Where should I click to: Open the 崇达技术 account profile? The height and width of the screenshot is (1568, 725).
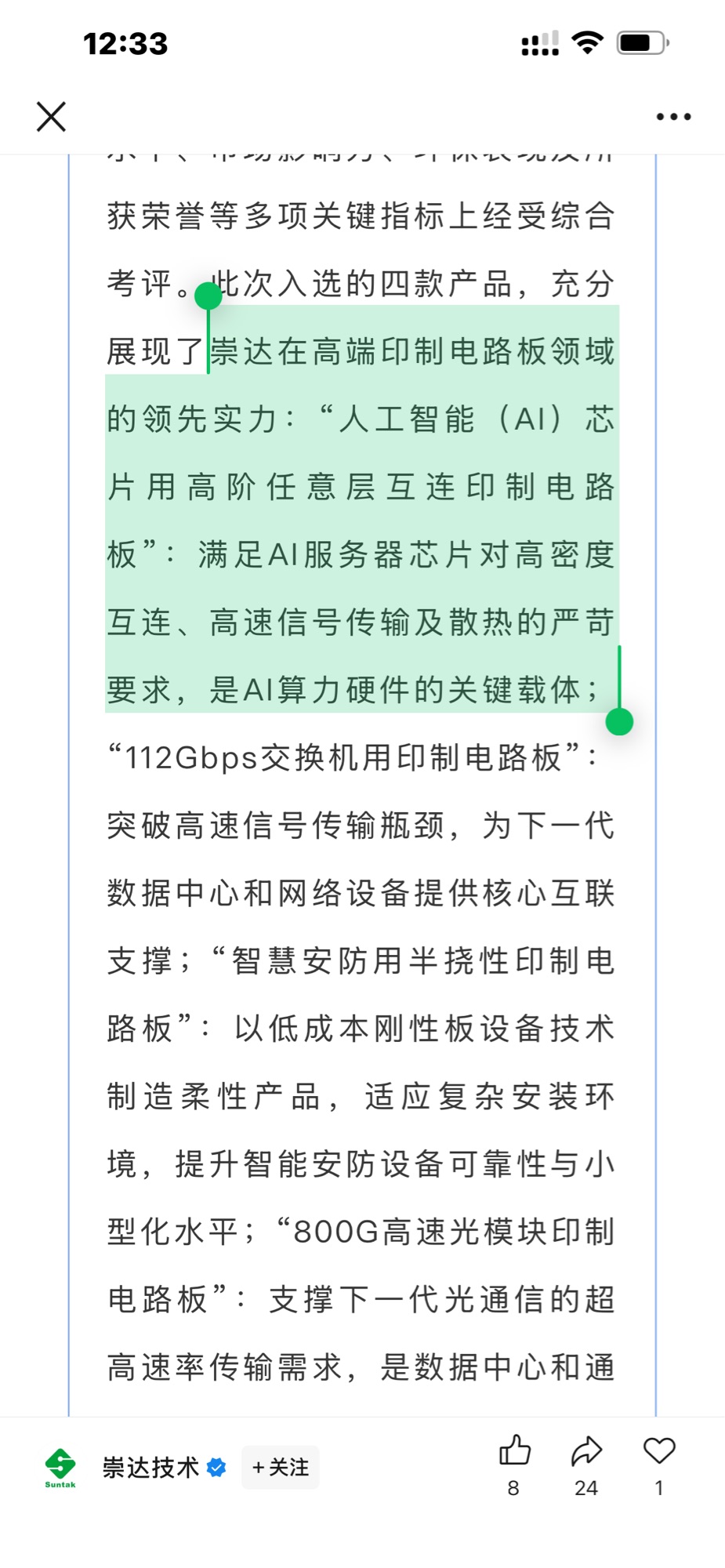150,1467
